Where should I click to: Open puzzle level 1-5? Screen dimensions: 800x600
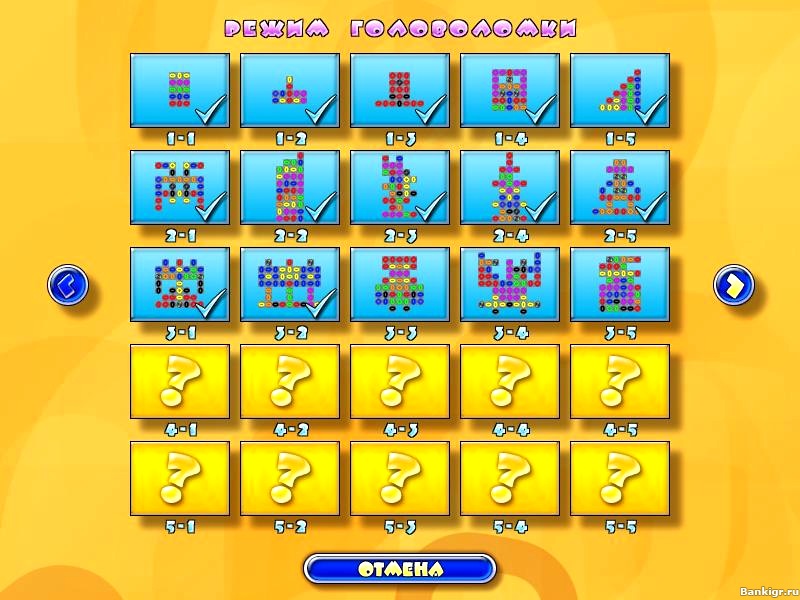(x=619, y=90)
